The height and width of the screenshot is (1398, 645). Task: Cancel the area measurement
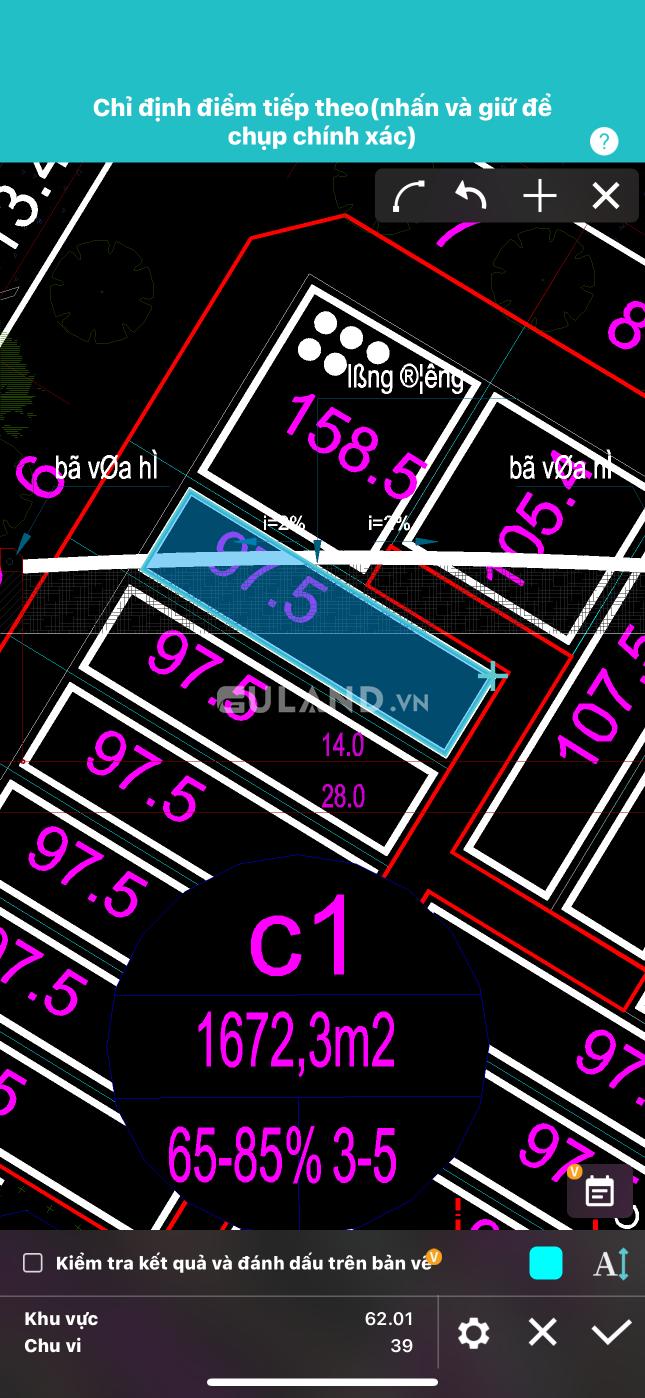pos(542,1332)
